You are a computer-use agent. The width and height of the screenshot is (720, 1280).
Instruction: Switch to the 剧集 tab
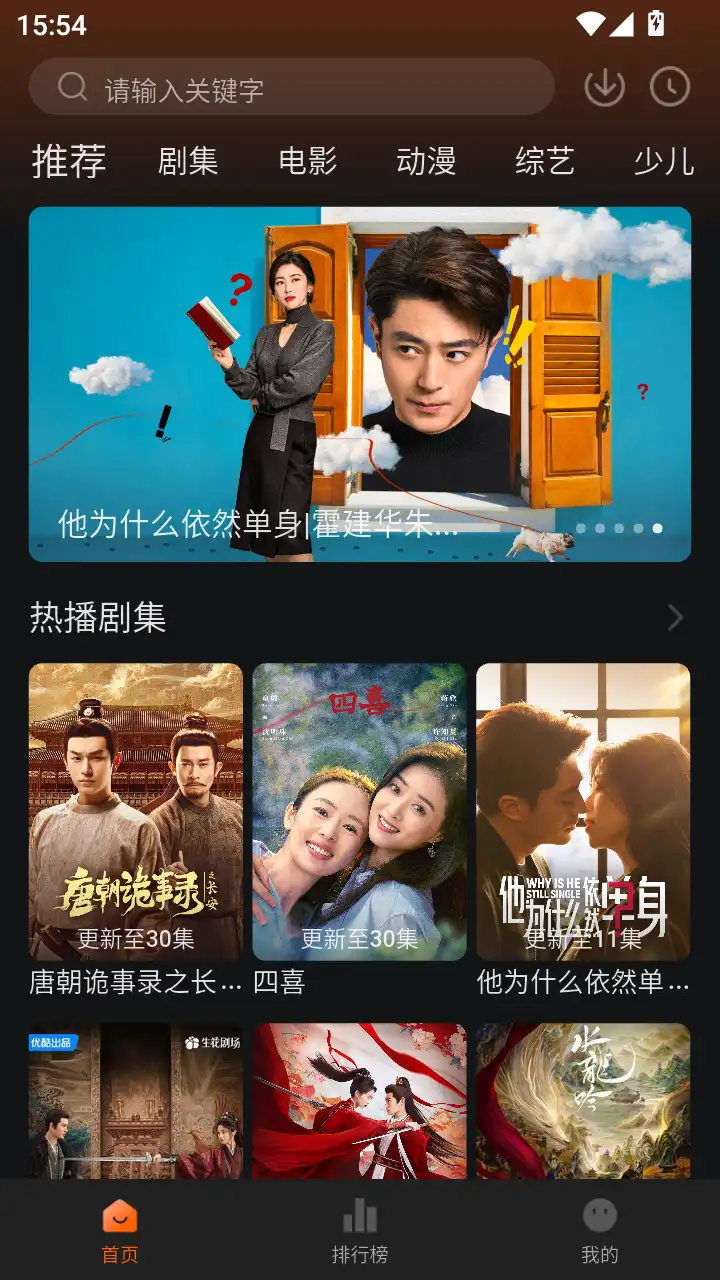(x=189, y=162)
